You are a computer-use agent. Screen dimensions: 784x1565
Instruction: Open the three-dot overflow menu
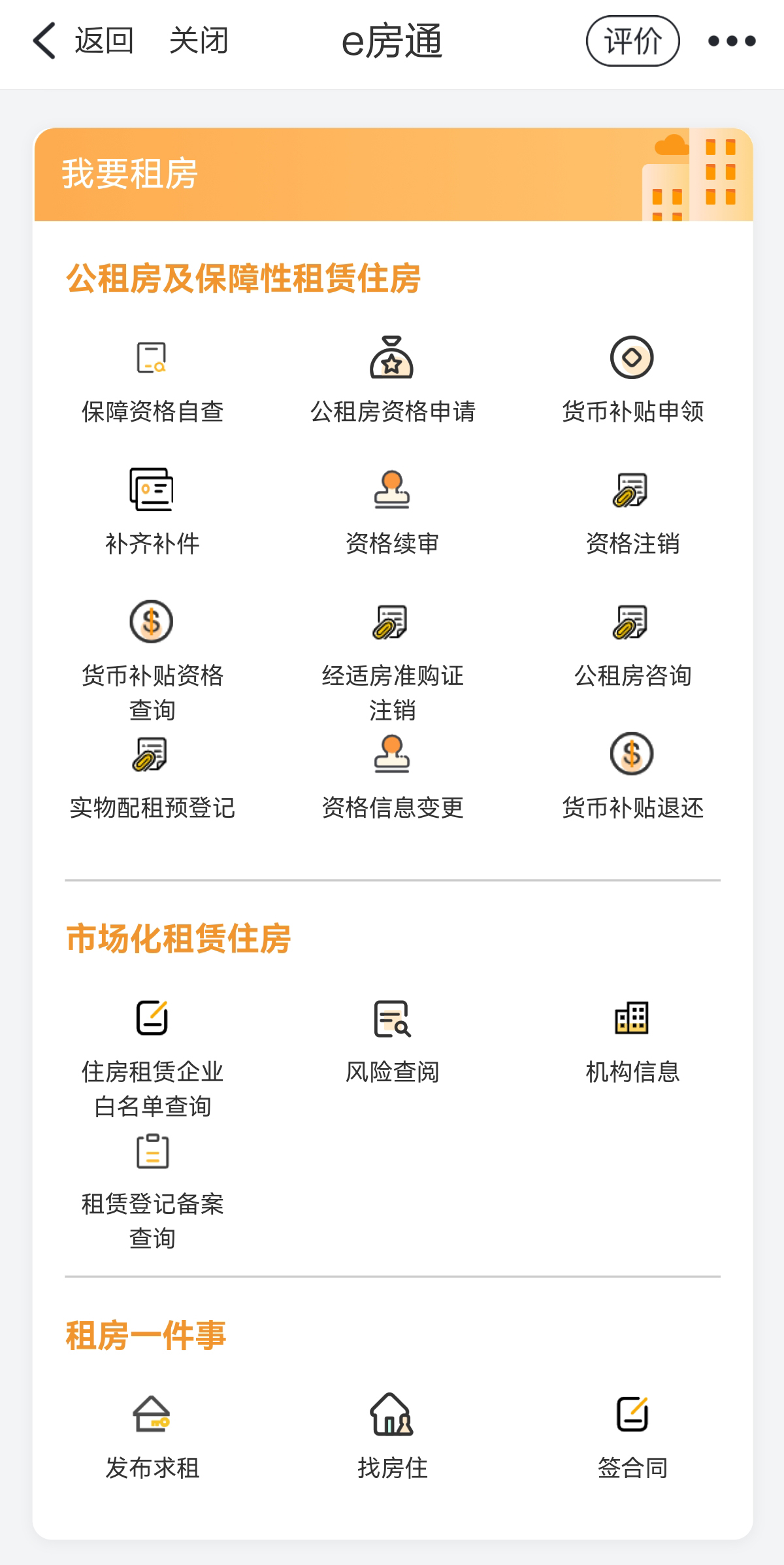click(732, 41)
